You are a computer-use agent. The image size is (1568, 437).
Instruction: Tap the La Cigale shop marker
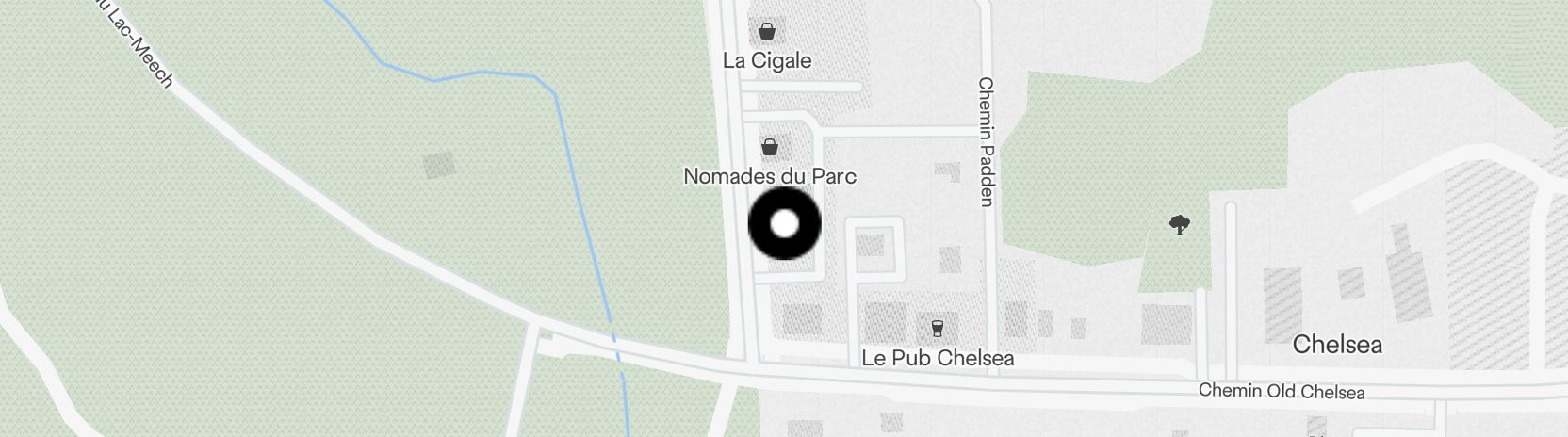tap(768, 31)
